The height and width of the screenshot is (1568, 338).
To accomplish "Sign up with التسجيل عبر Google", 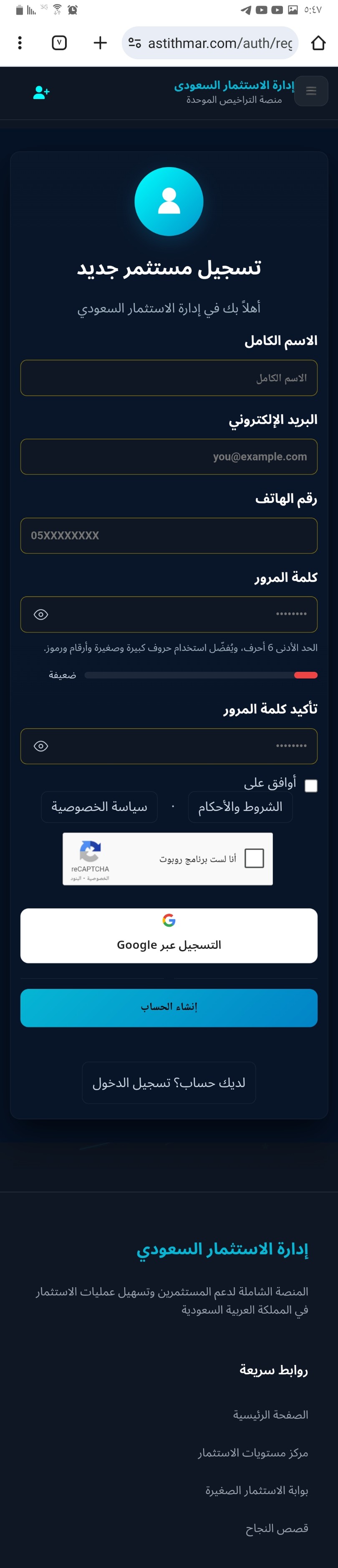I will tap(169, 935).
